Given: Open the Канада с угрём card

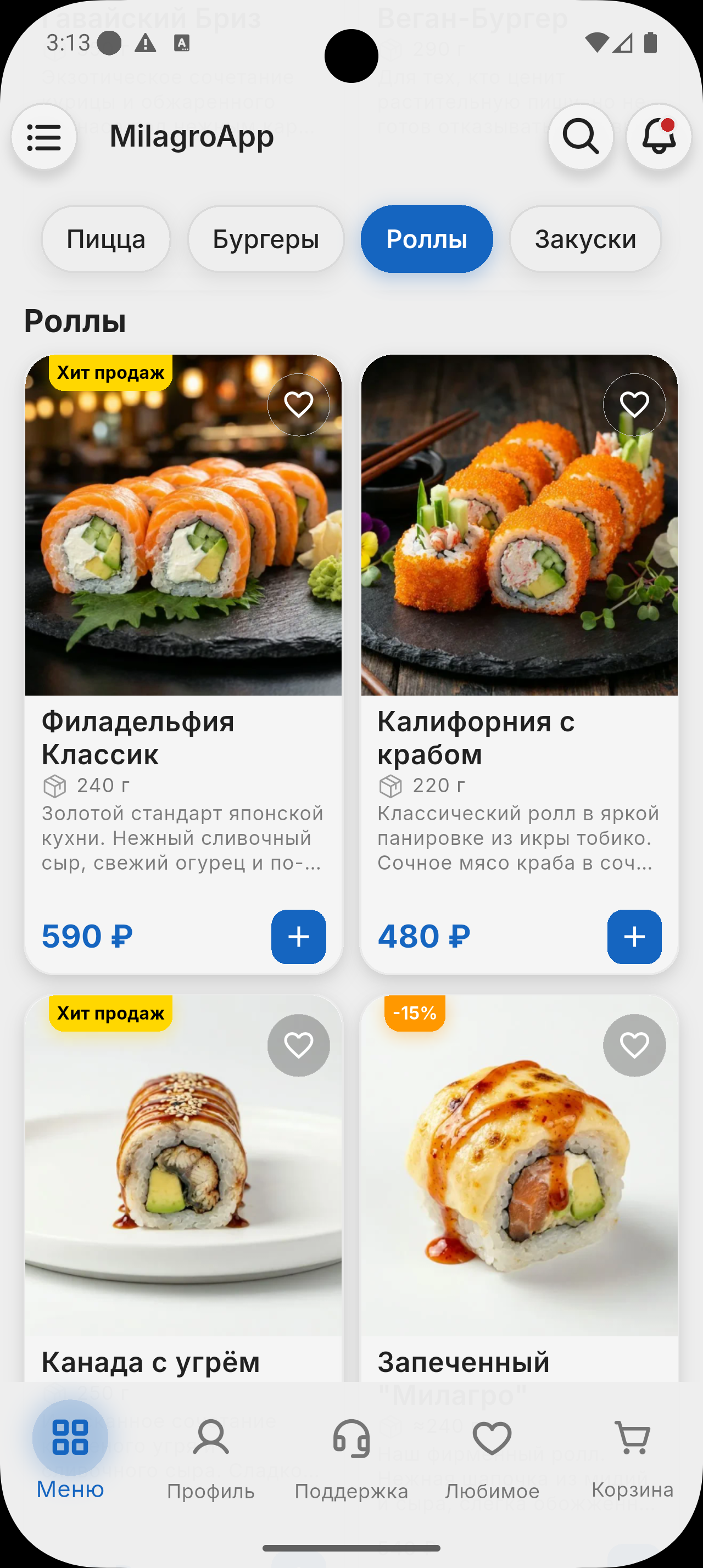Looking at the screenshot, I should (x=182, y=1187).
